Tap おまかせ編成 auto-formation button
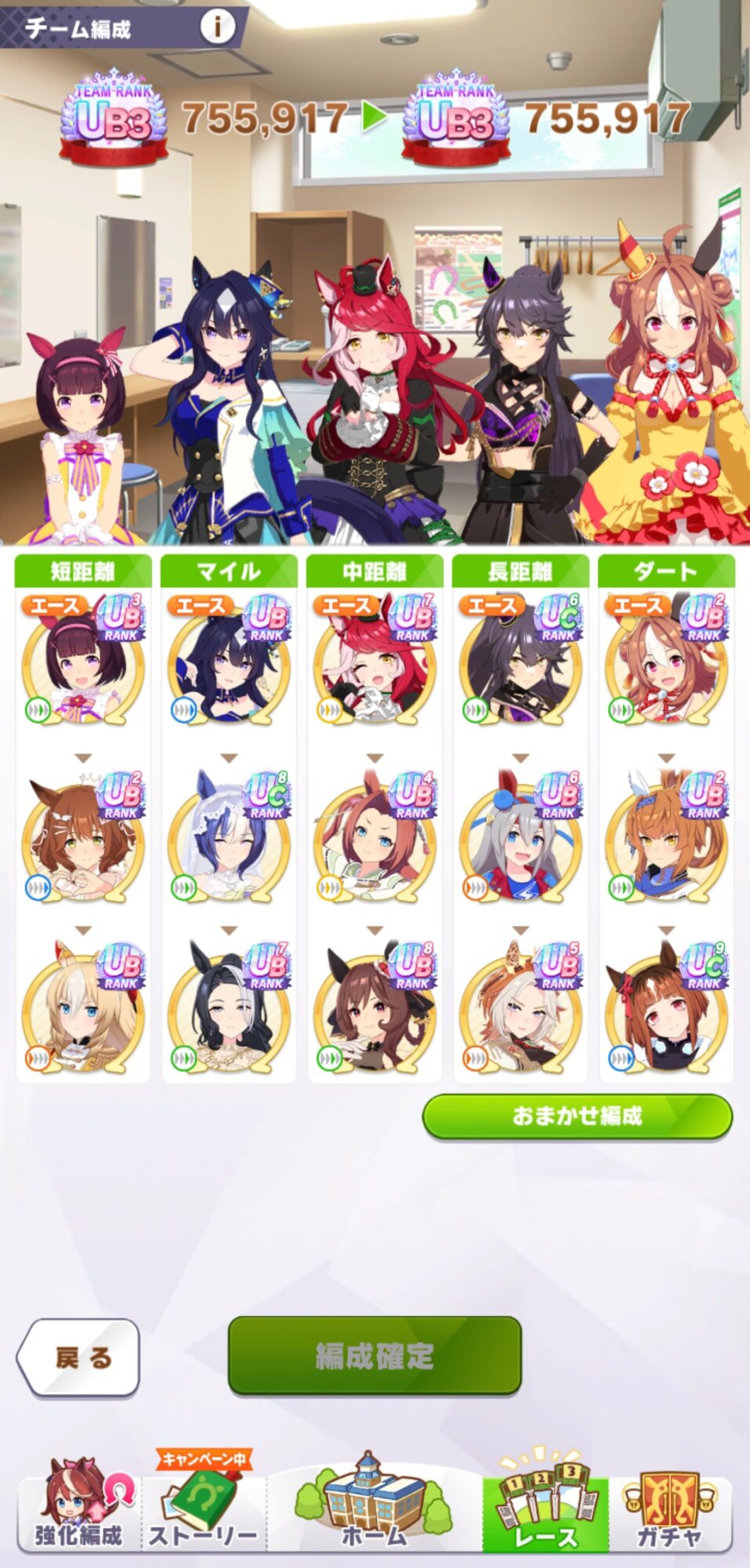750x1568 pixels. tap(578, 1116)
